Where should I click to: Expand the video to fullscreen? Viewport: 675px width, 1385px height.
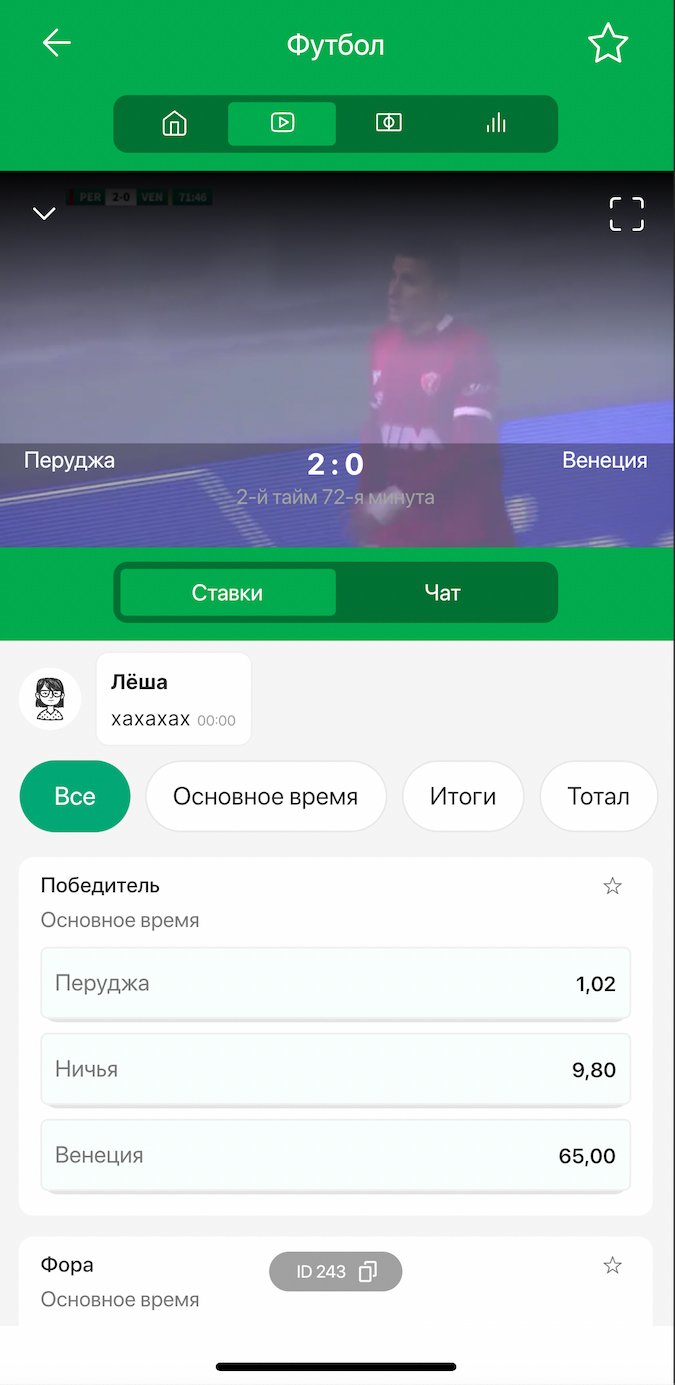tap(627, 214)
